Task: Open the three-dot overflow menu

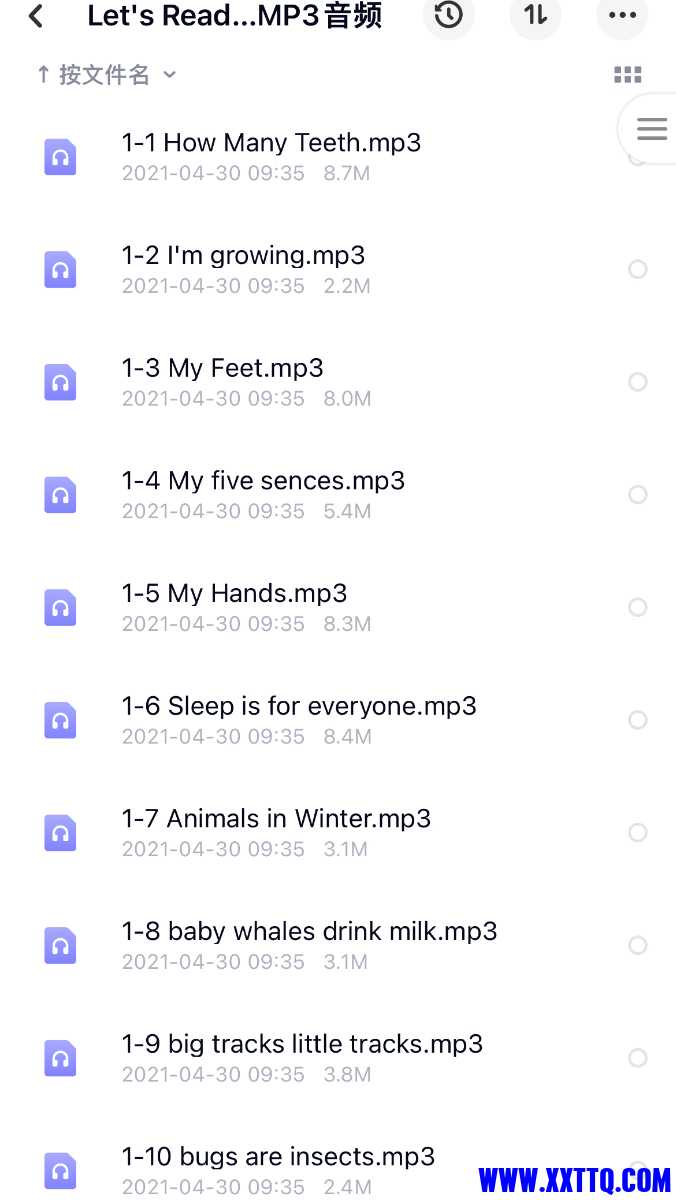Action: [622, 16]
